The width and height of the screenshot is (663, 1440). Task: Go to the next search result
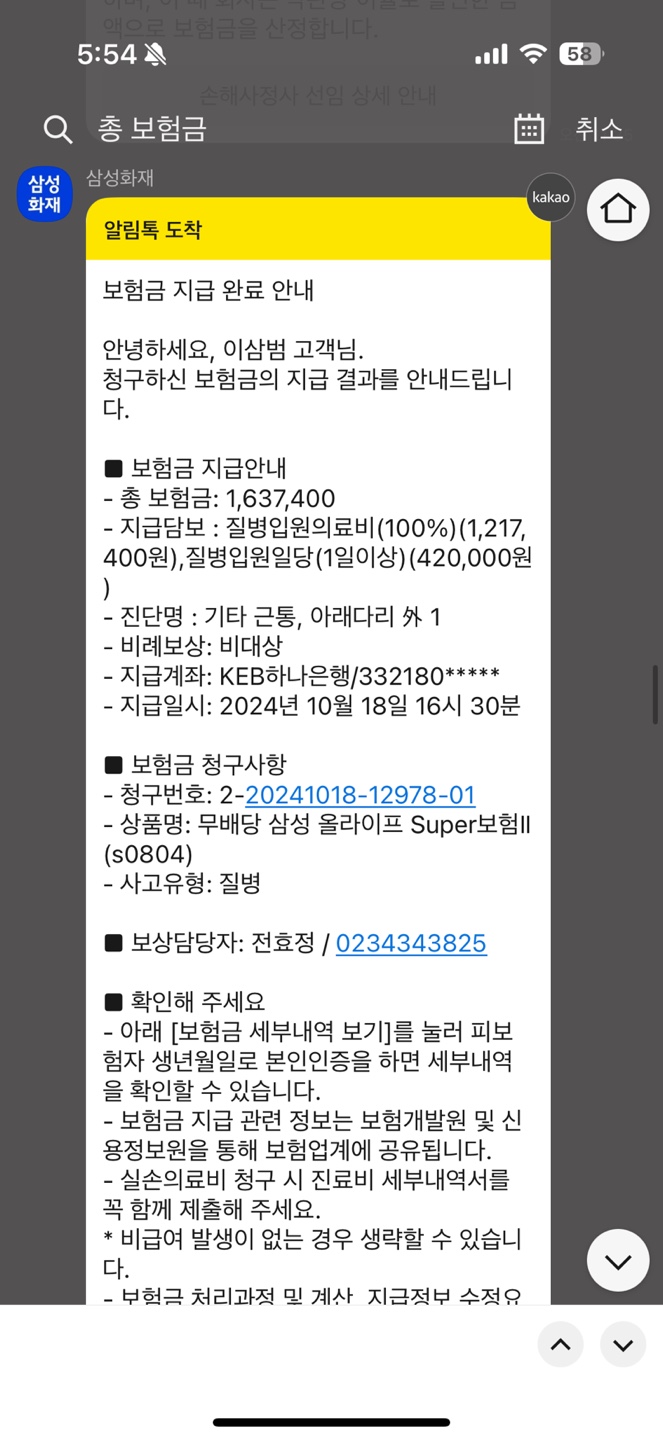coord(622,1345)
